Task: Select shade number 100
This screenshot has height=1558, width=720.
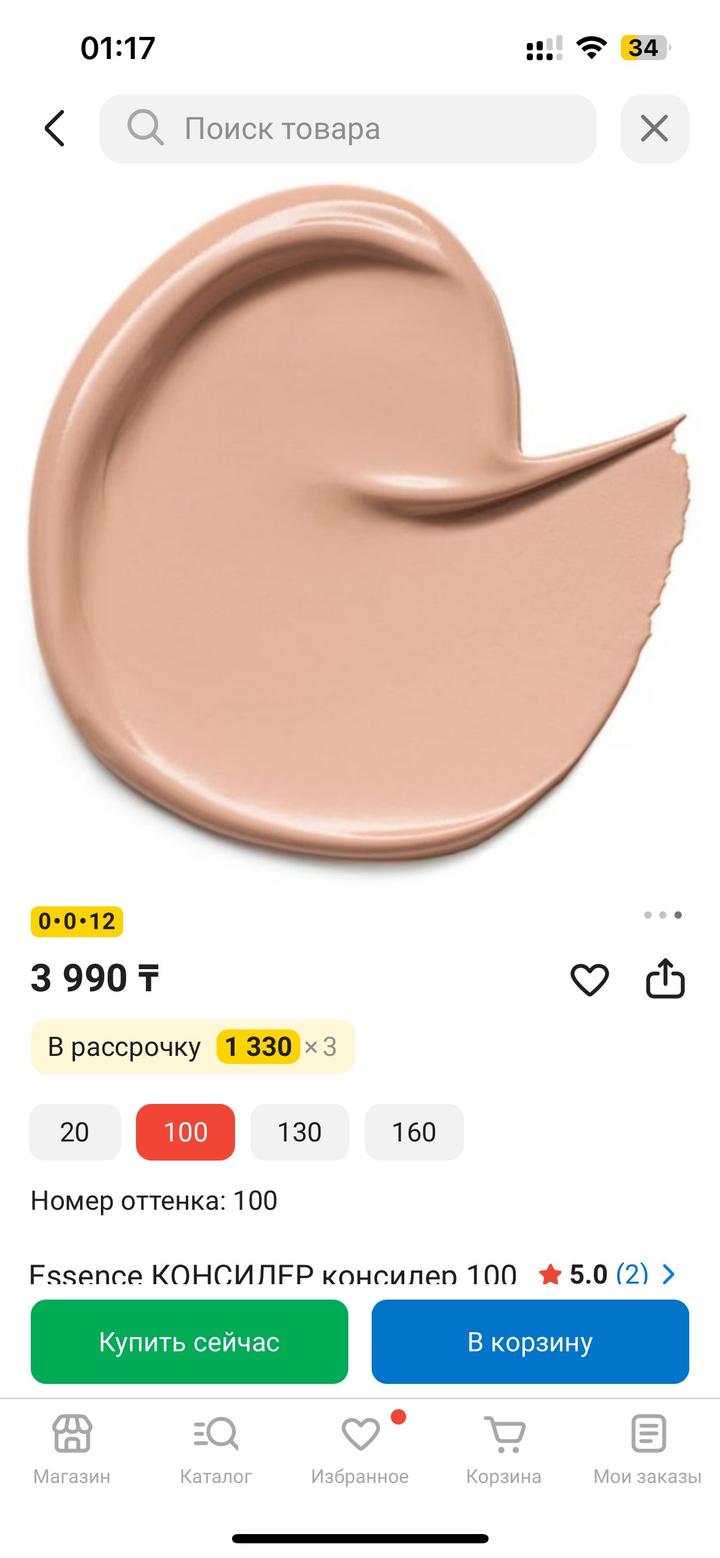Action: [185, 1132]
